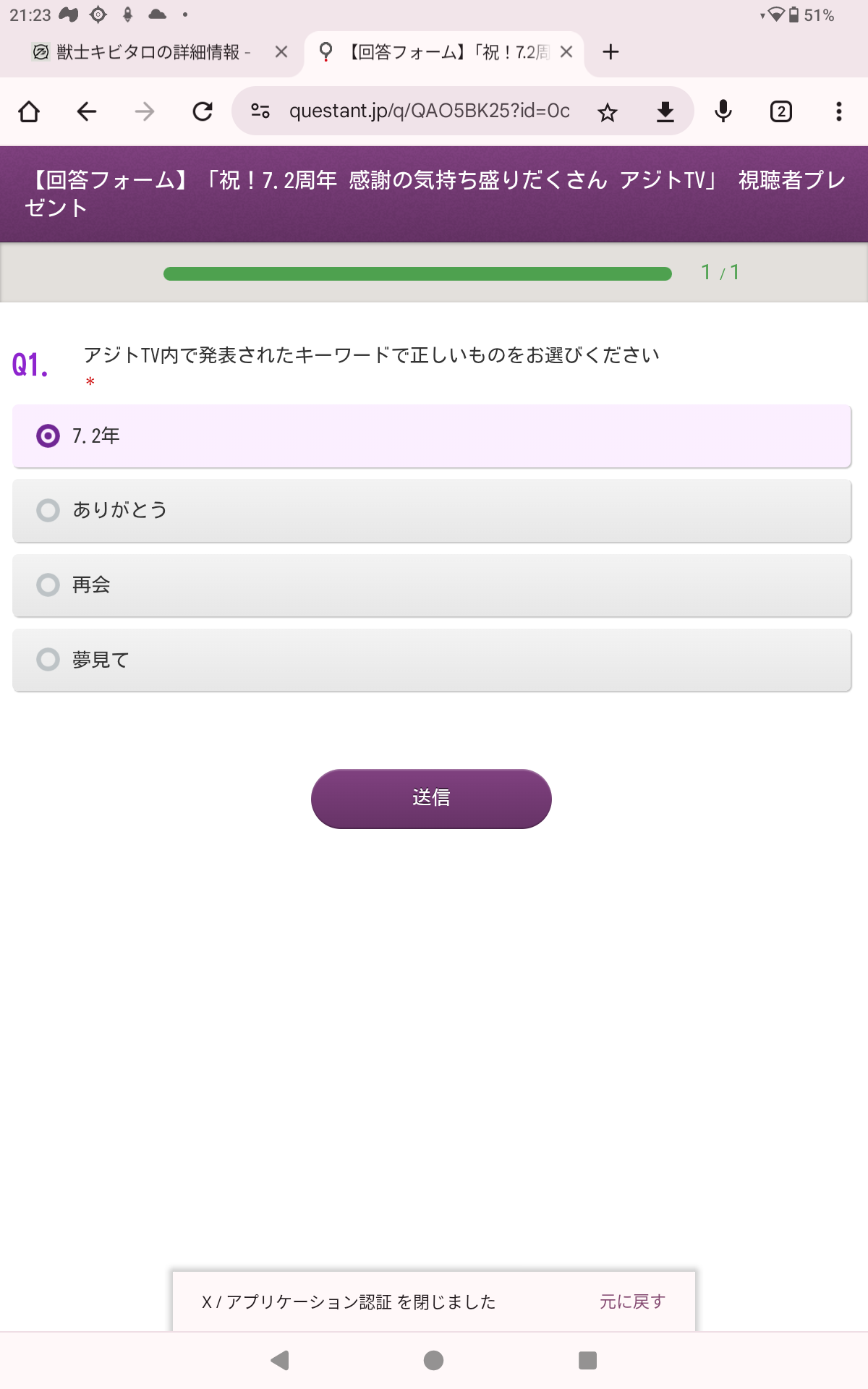
Task: Reload the current page
Action: pos(203,111)
